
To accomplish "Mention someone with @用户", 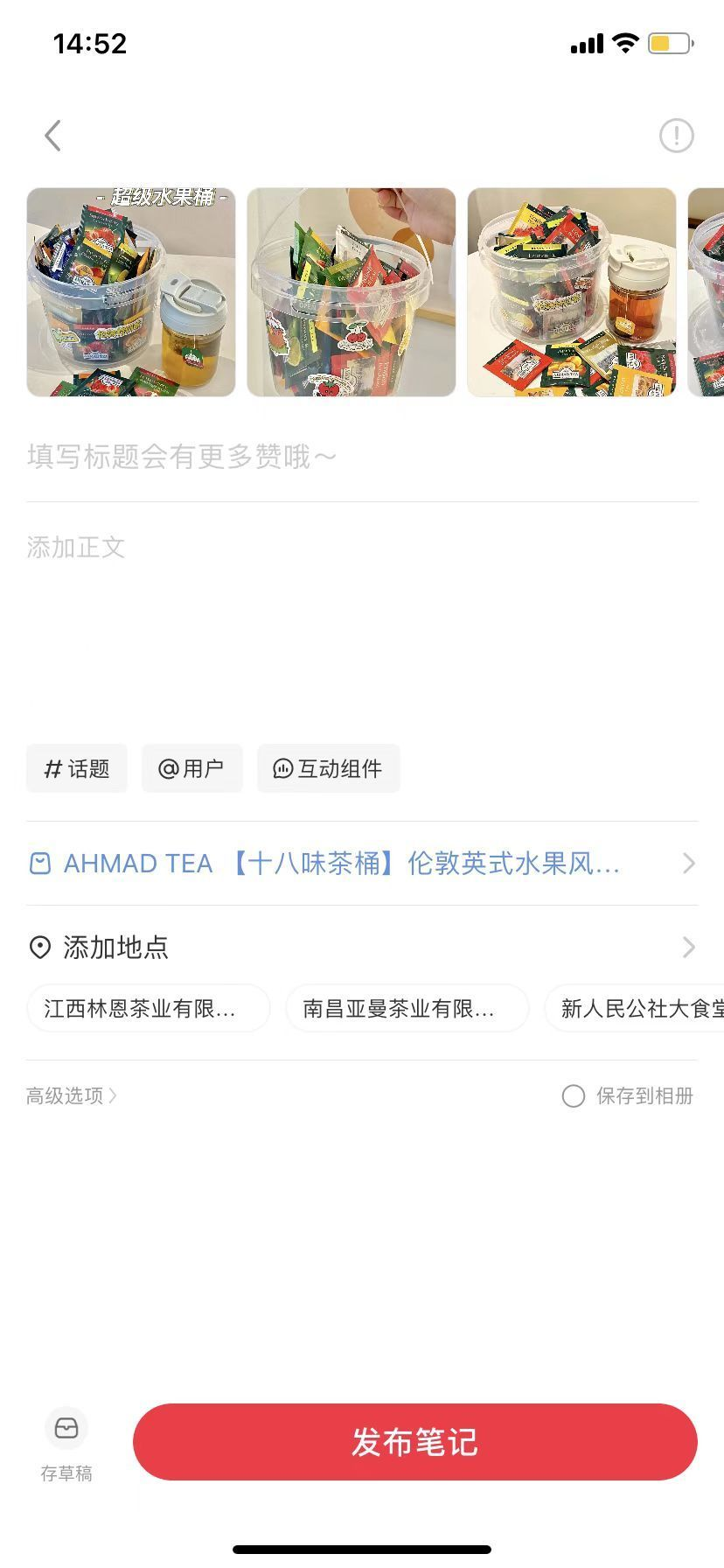I will pyautogui.click(x=191, y=768).
